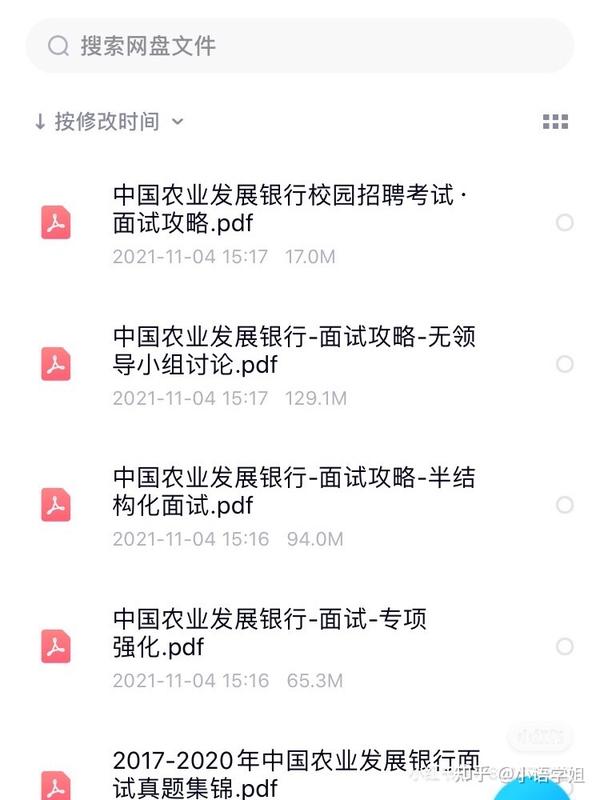Select the 无领导小组讨论.pdf checkbox circle
The image size is (600, 800).
pos(565,364)
